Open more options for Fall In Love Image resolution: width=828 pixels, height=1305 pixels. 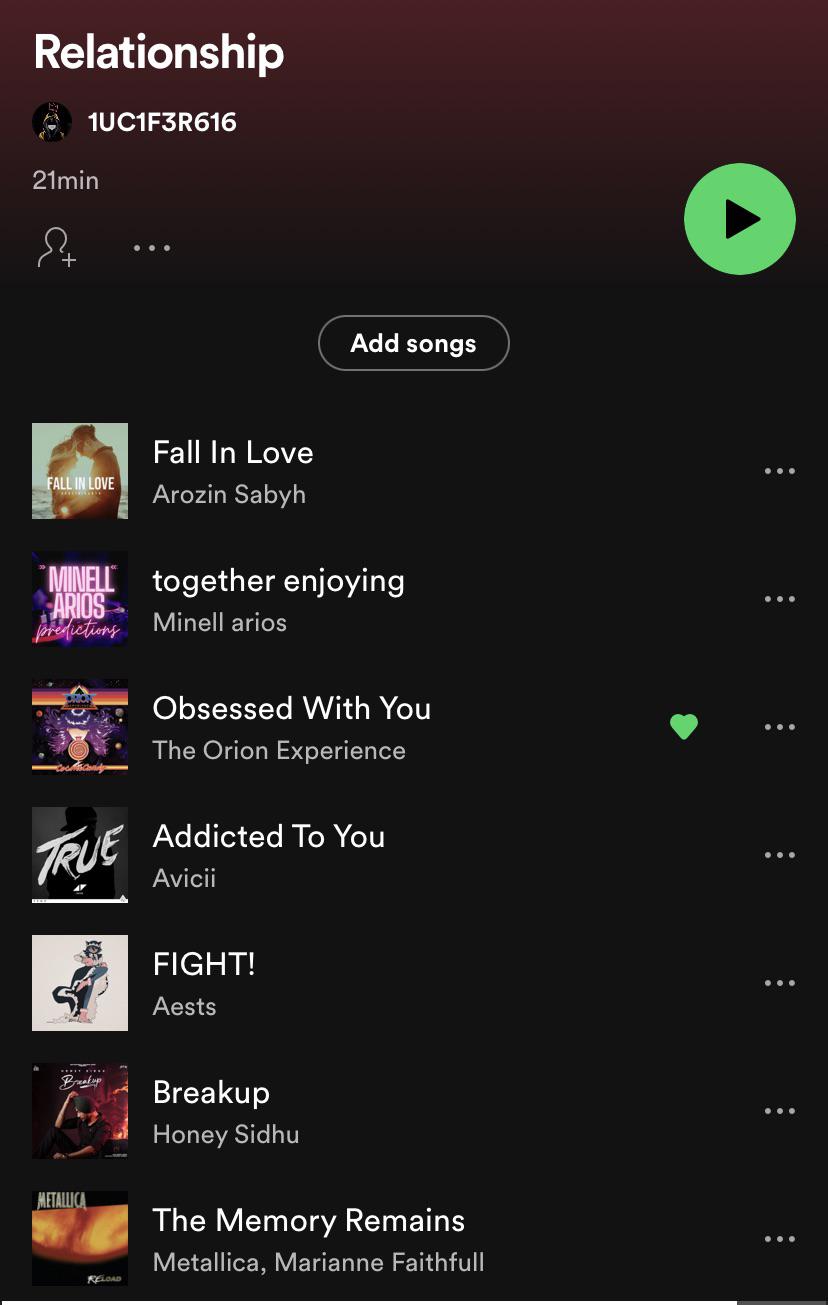[x=779, y=471]
